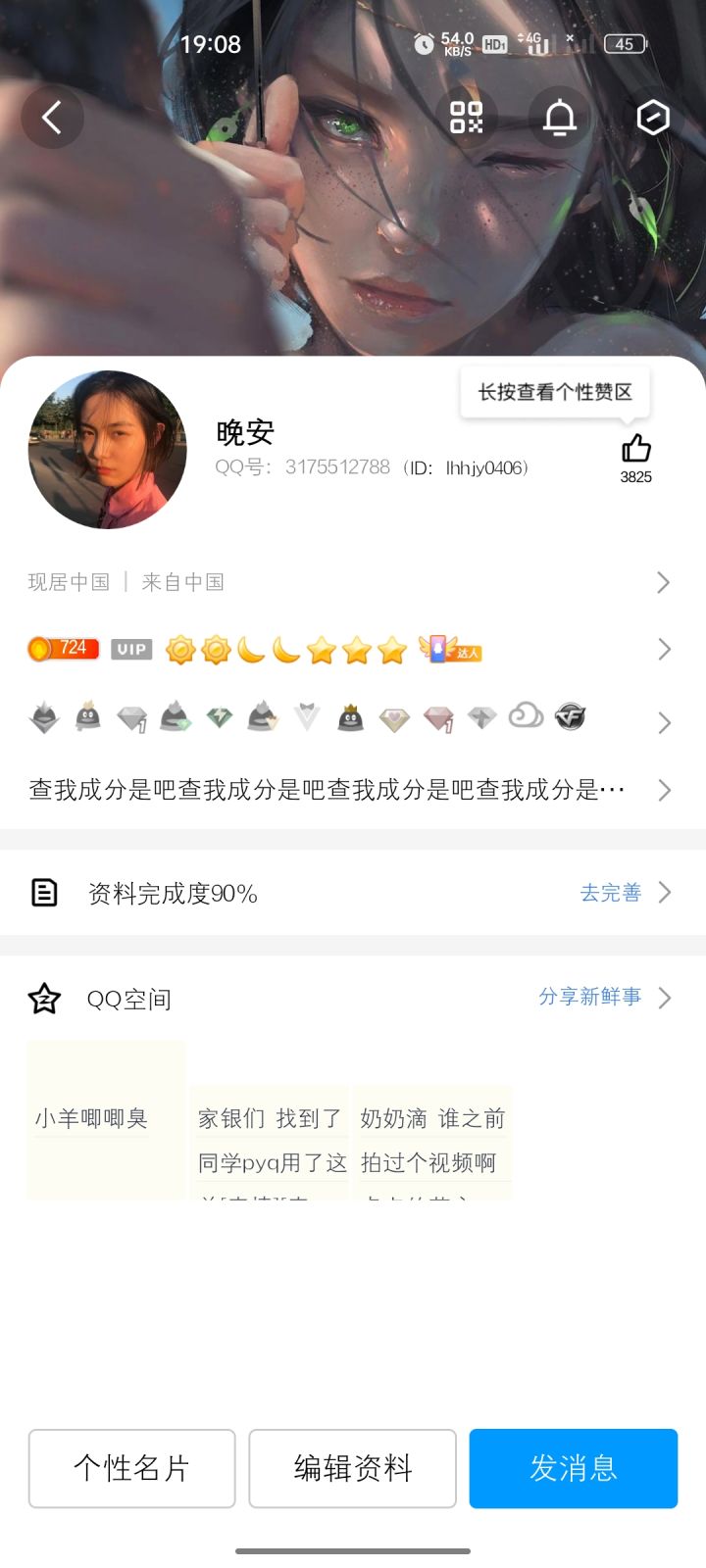The image size is (706, 1568).
Task: Tap 发消息 to send a message
Action: pyautogui.click(x=573, y=1468)
